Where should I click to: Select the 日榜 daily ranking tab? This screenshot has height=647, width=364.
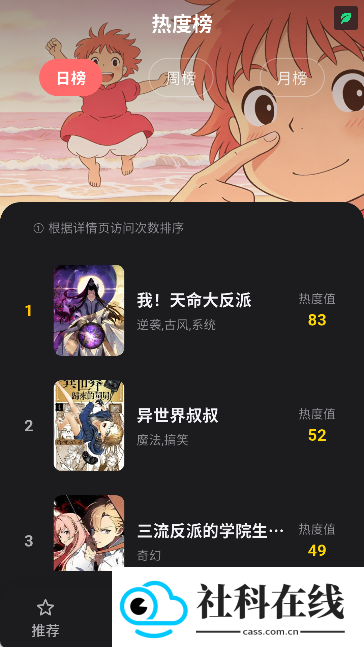[x=71, y=78]
